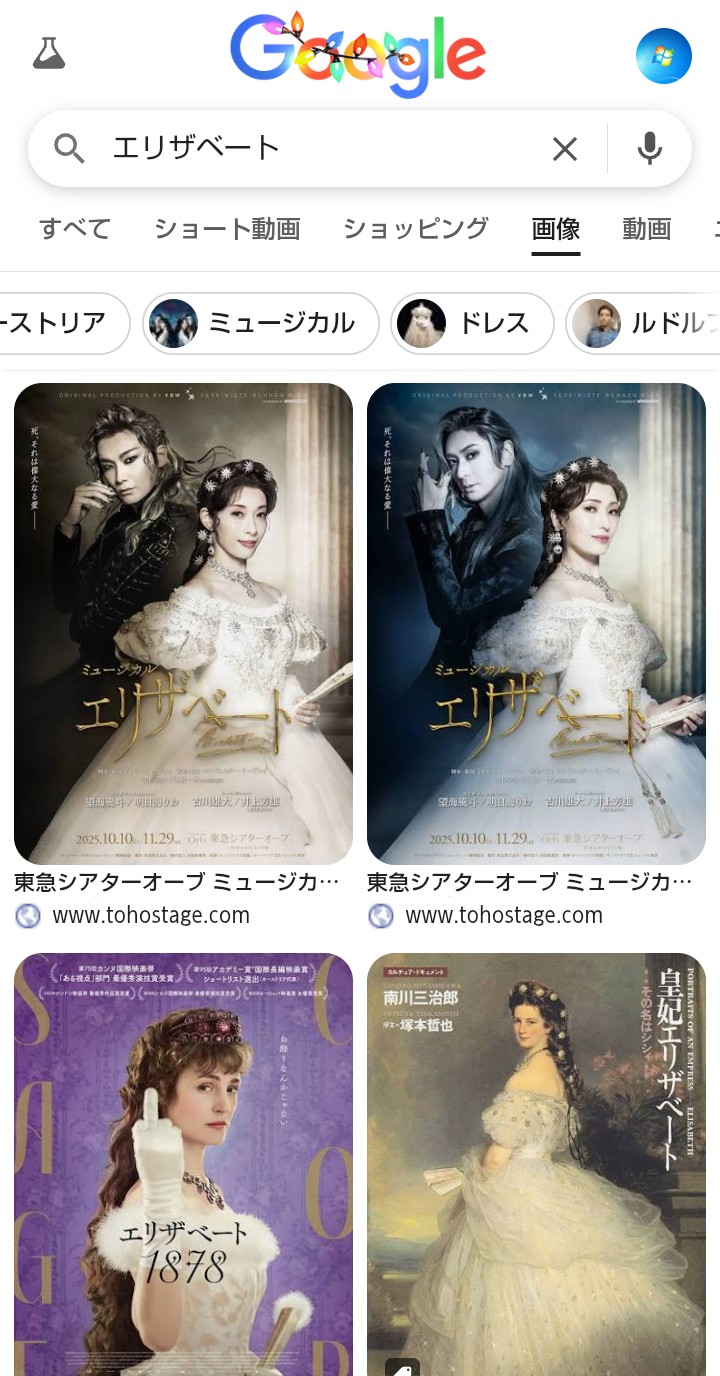Tap the Google holiday doodle logo
This screenshot has width=720, height=1376.
358,54
